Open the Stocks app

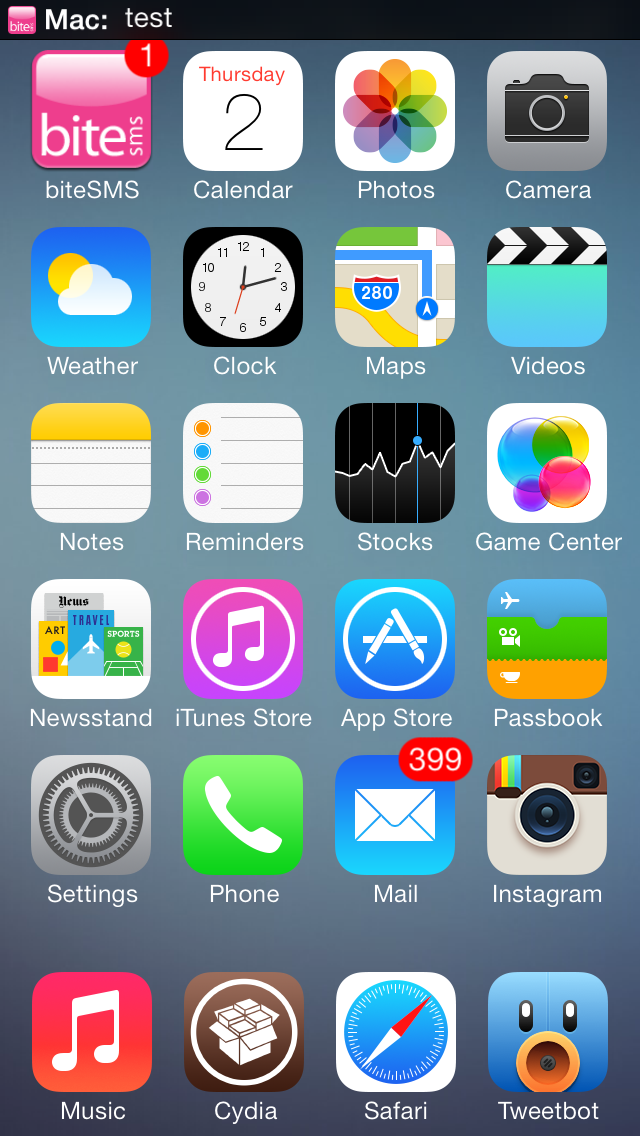pos(395,463)
